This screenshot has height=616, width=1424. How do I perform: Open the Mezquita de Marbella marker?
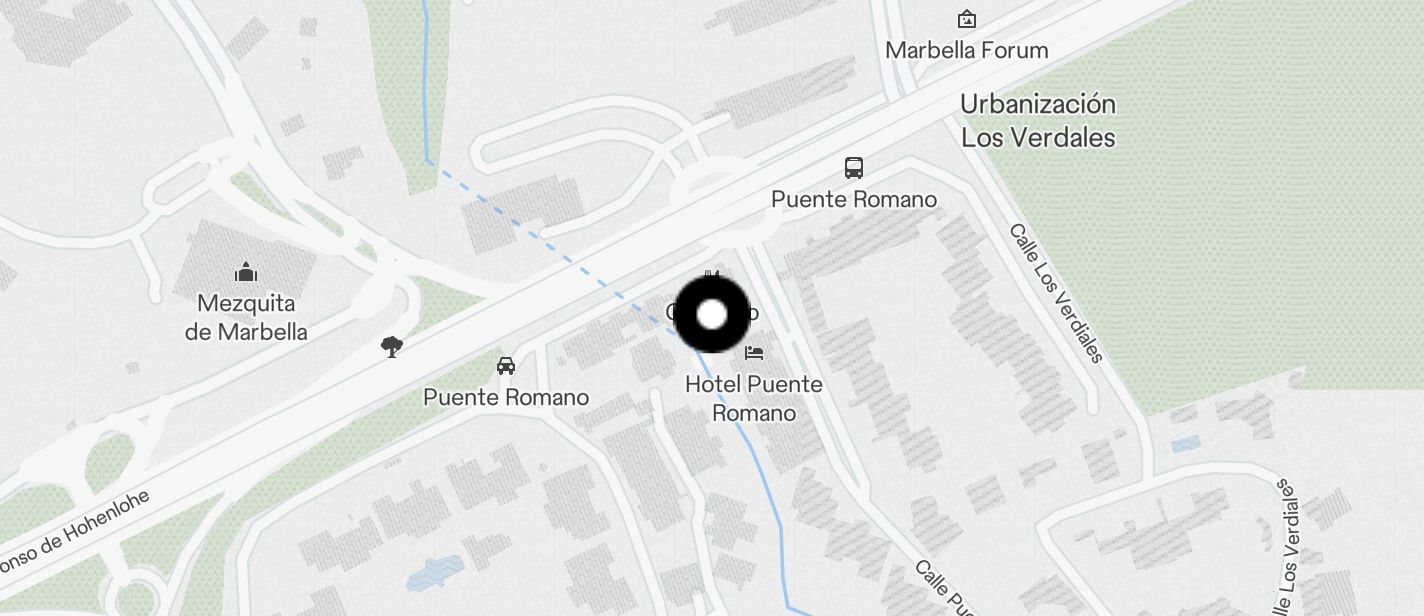(x=246, y=272)
